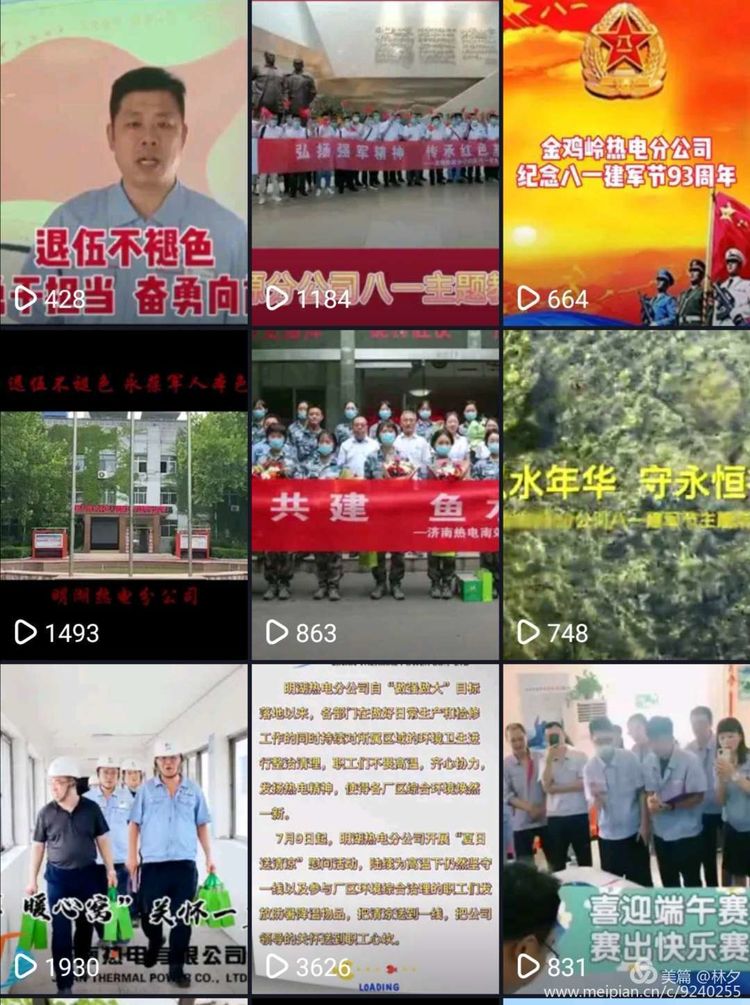Open the 共建 banner video with 863 plays
This screenshot has width=750, height=1005.
point(375,493)
